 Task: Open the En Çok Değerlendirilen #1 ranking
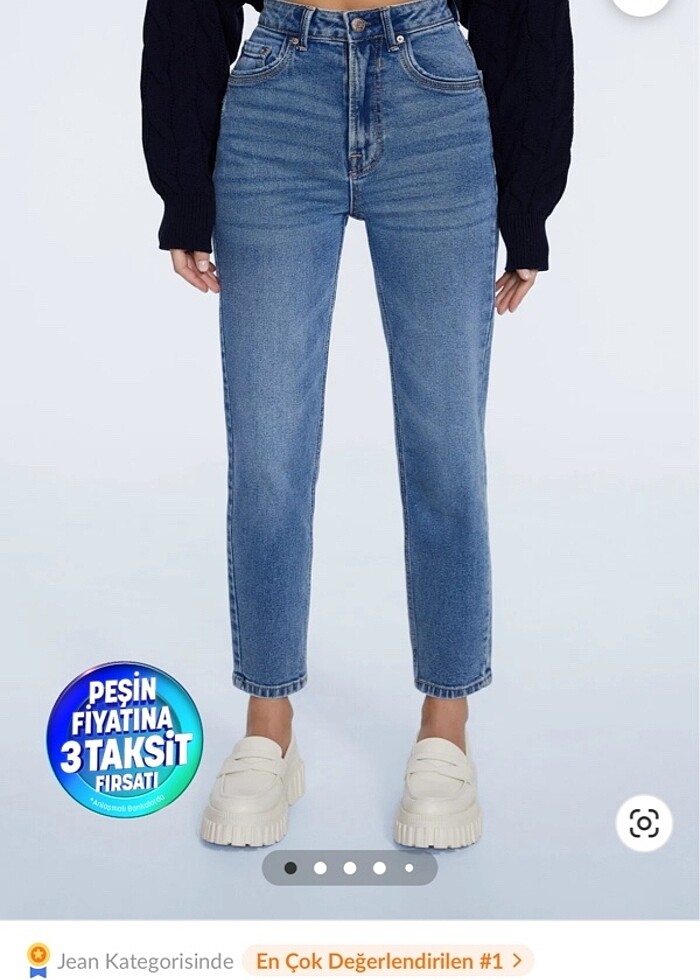coord(388,961)
